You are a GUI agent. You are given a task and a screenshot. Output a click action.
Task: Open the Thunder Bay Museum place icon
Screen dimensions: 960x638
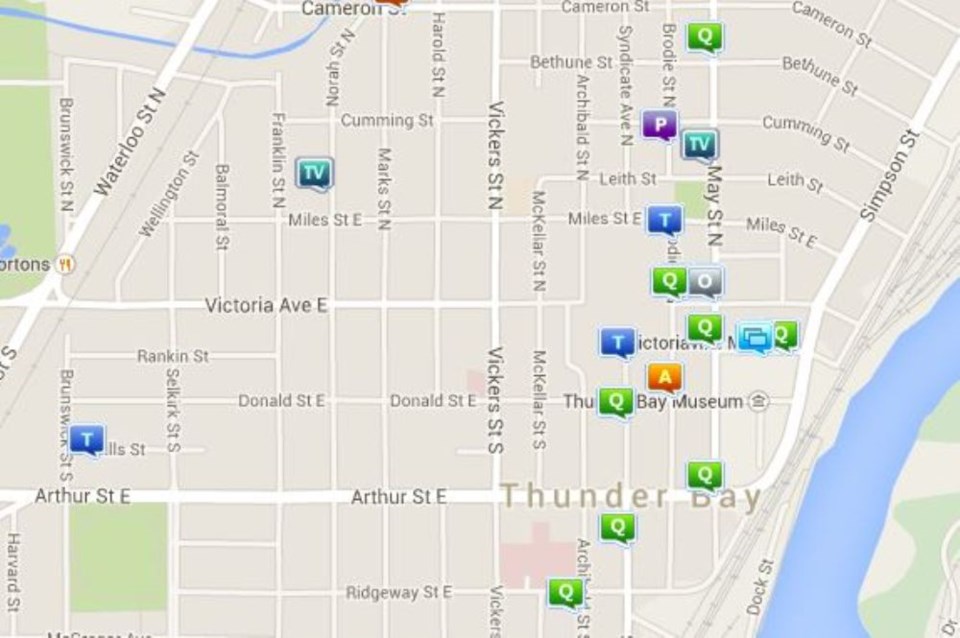click(x=759, y=402)
